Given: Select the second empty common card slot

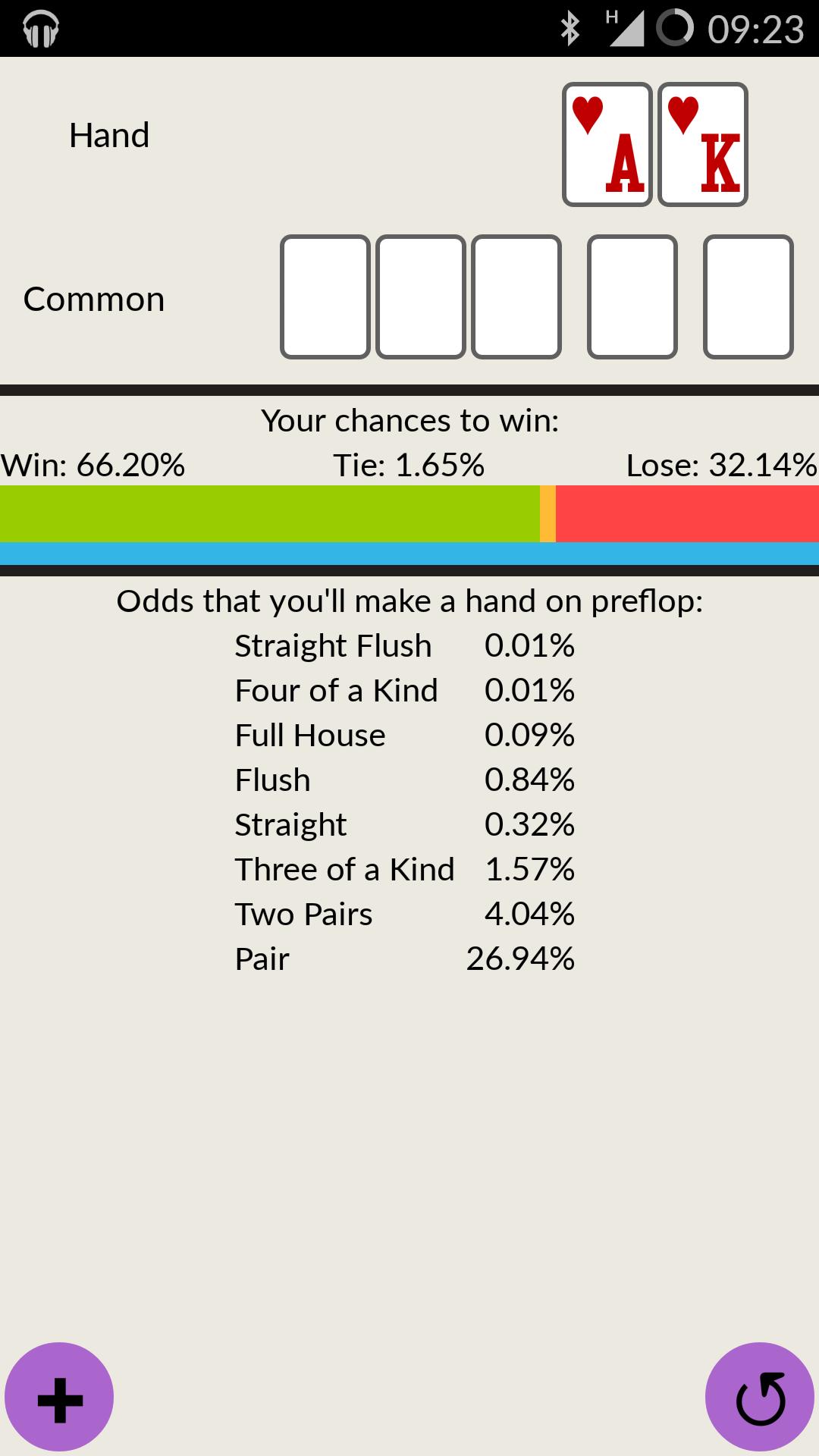Looking at the screenshot, I should point(421,297).
